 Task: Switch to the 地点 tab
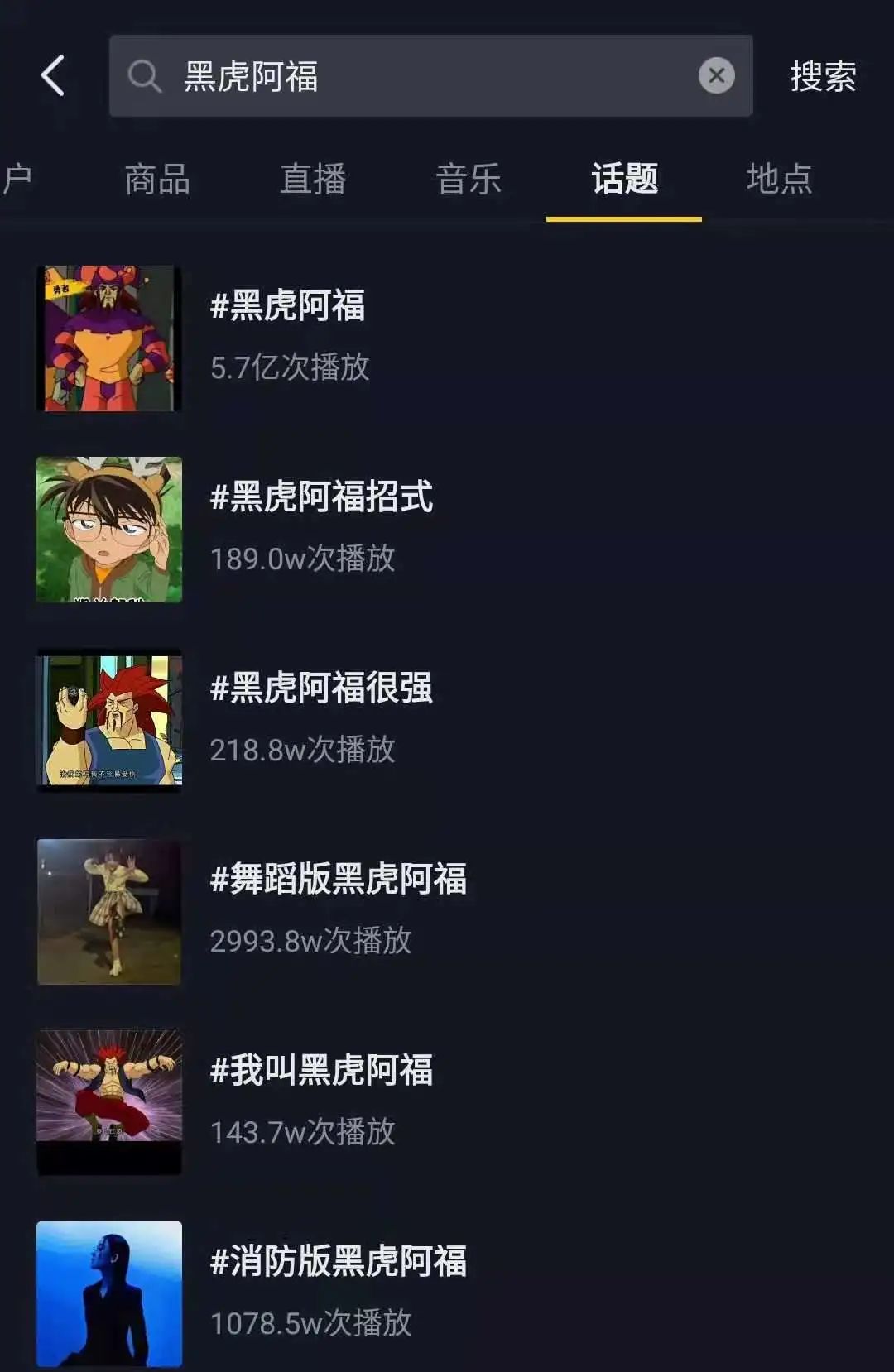click(779, 179)
